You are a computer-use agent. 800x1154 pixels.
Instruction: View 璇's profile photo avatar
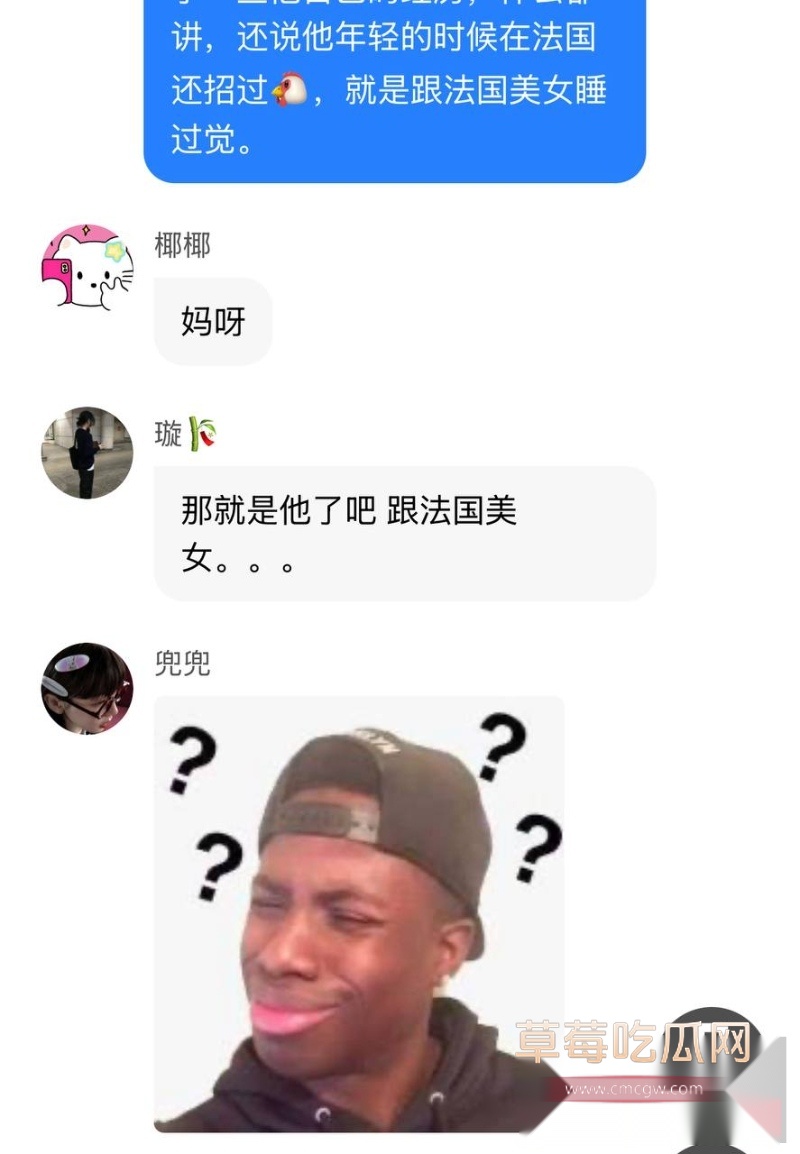point(86,453)
